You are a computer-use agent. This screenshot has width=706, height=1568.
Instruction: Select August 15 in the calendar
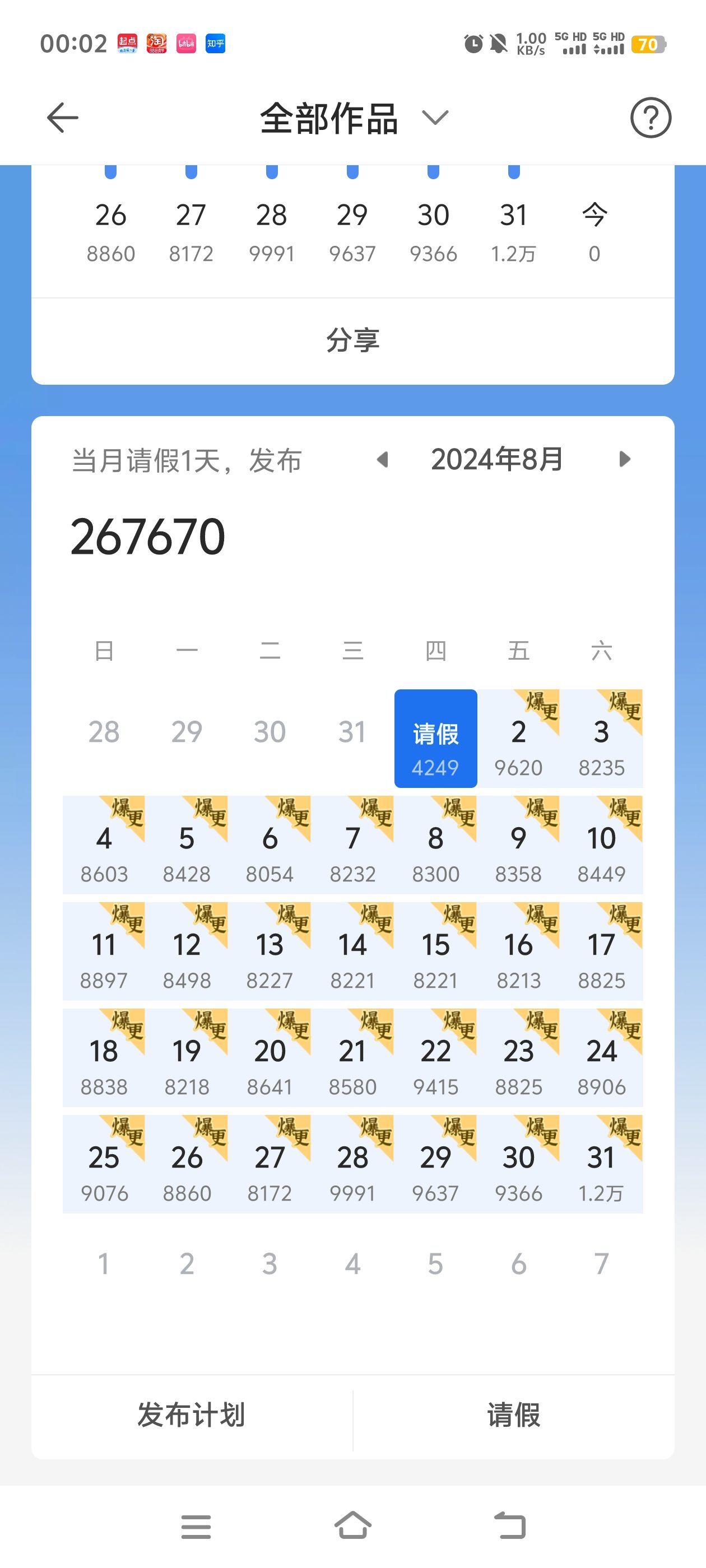point(435,951)
